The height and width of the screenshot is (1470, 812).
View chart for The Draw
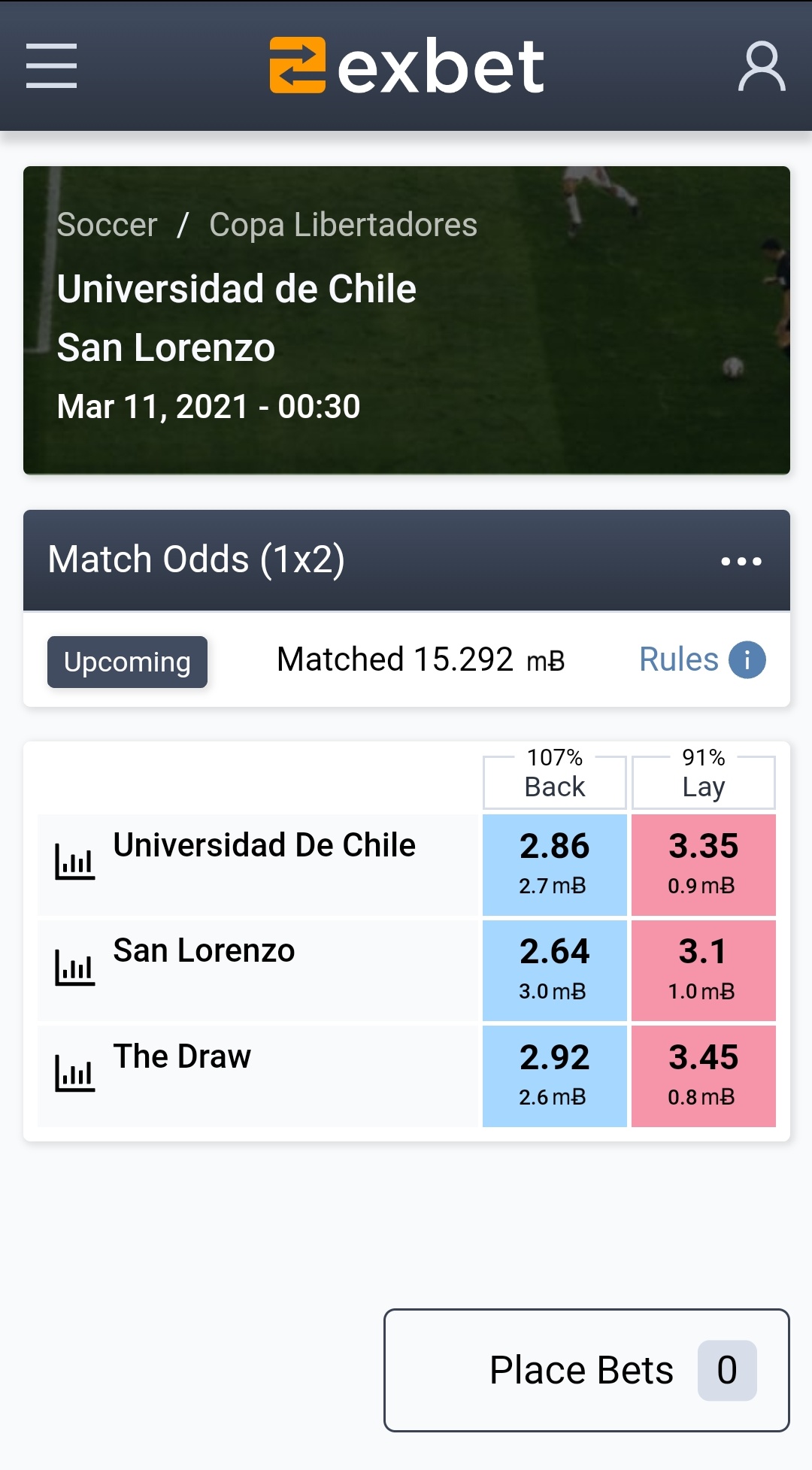tap(74, 1073)
